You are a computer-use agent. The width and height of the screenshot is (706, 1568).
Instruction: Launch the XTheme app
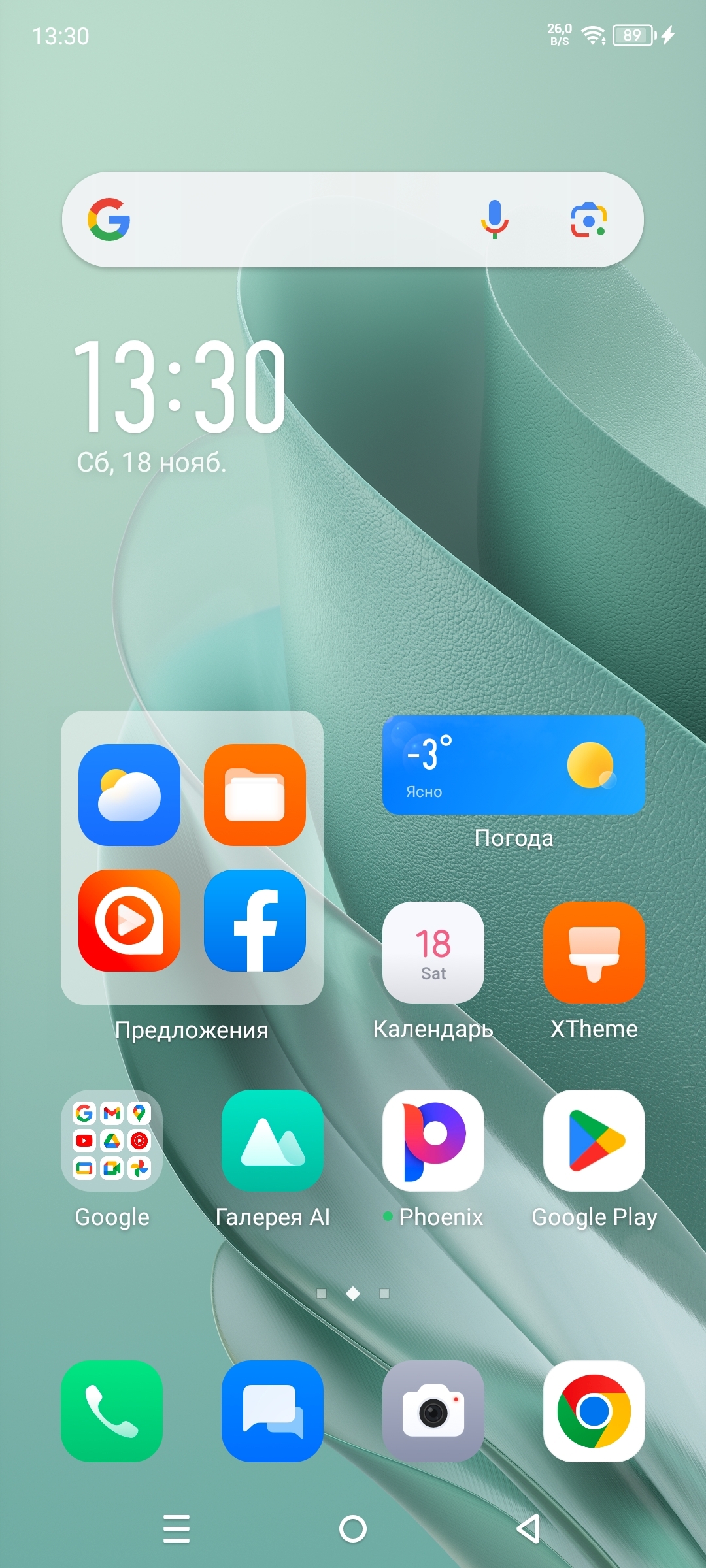594,953
